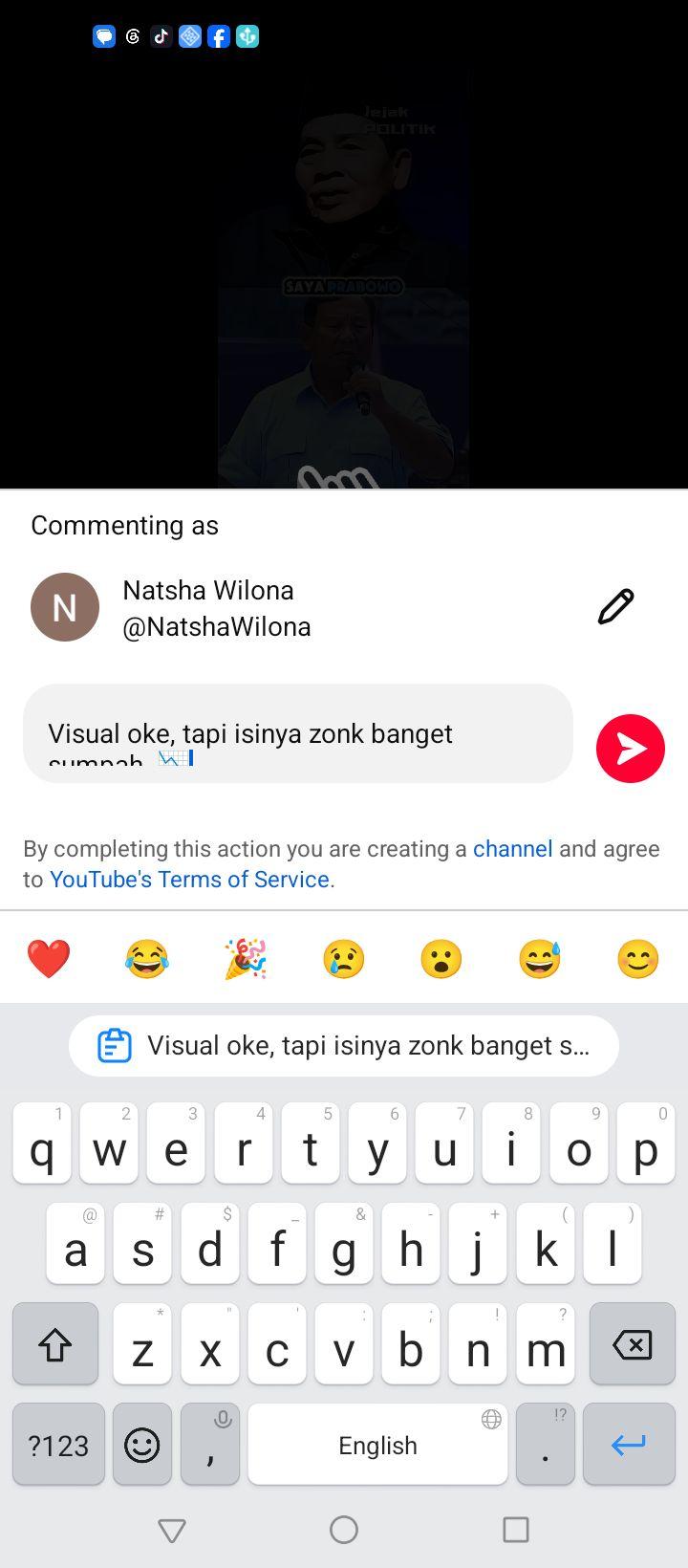Tap the comment text field
Screen dimensions: 688x1568
(298, 733)
